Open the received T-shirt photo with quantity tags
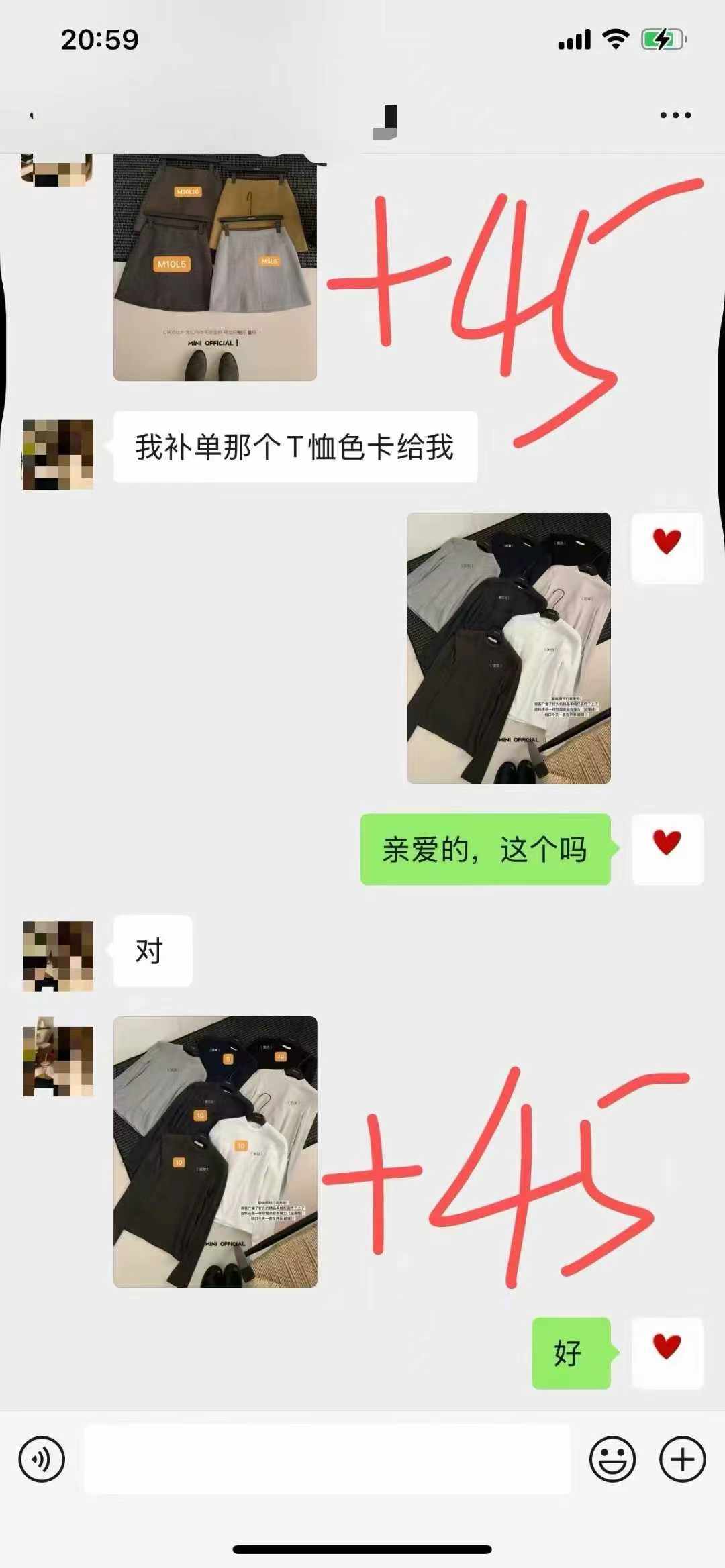 pyautogui.click(x=215, y=1151)
